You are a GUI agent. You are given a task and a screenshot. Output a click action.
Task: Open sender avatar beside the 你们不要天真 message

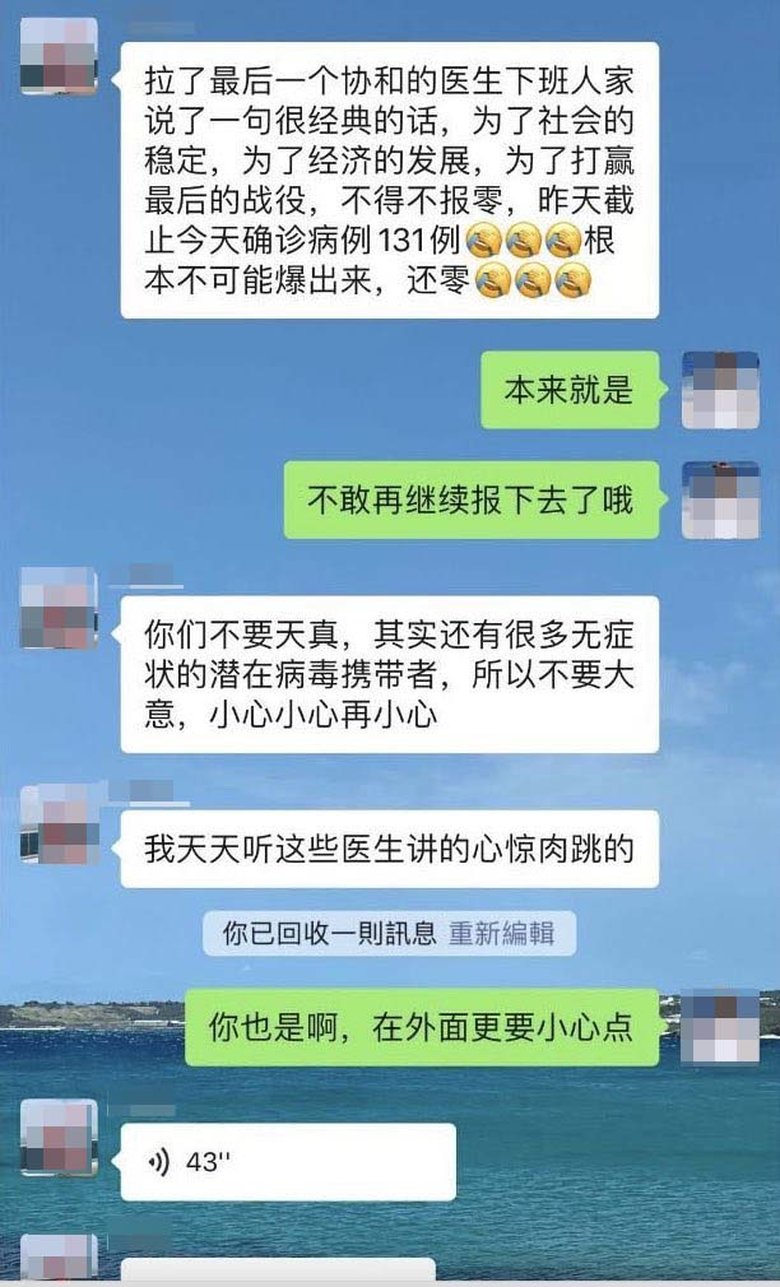coord(58,609)
